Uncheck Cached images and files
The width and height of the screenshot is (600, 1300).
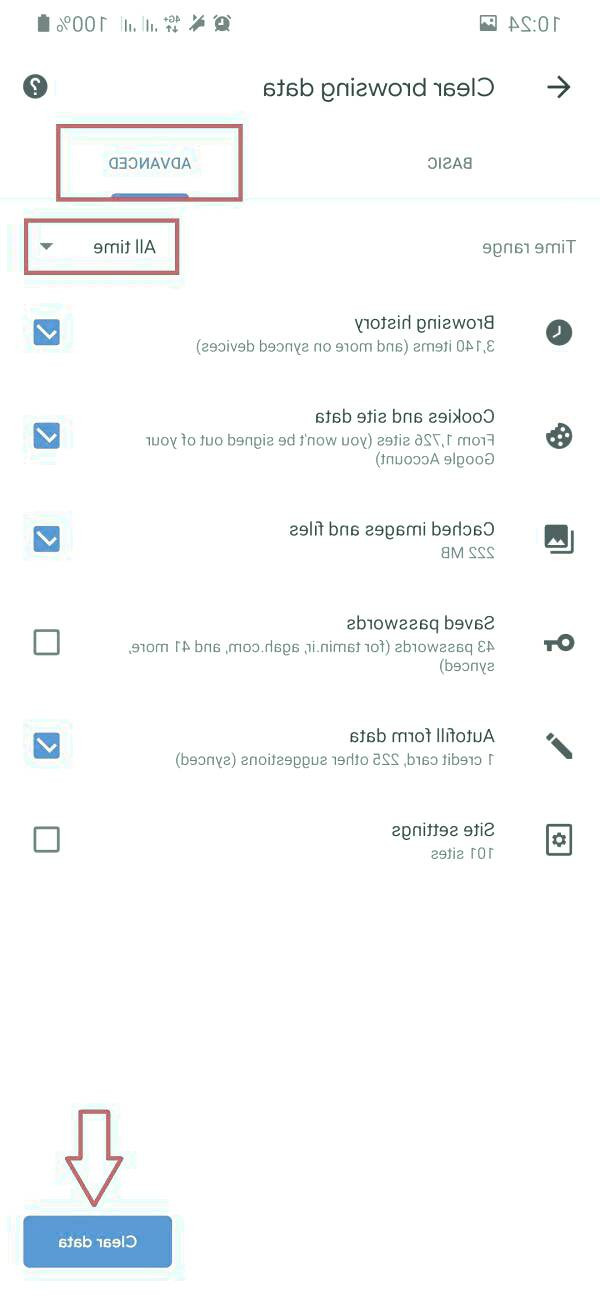(47, 539)
